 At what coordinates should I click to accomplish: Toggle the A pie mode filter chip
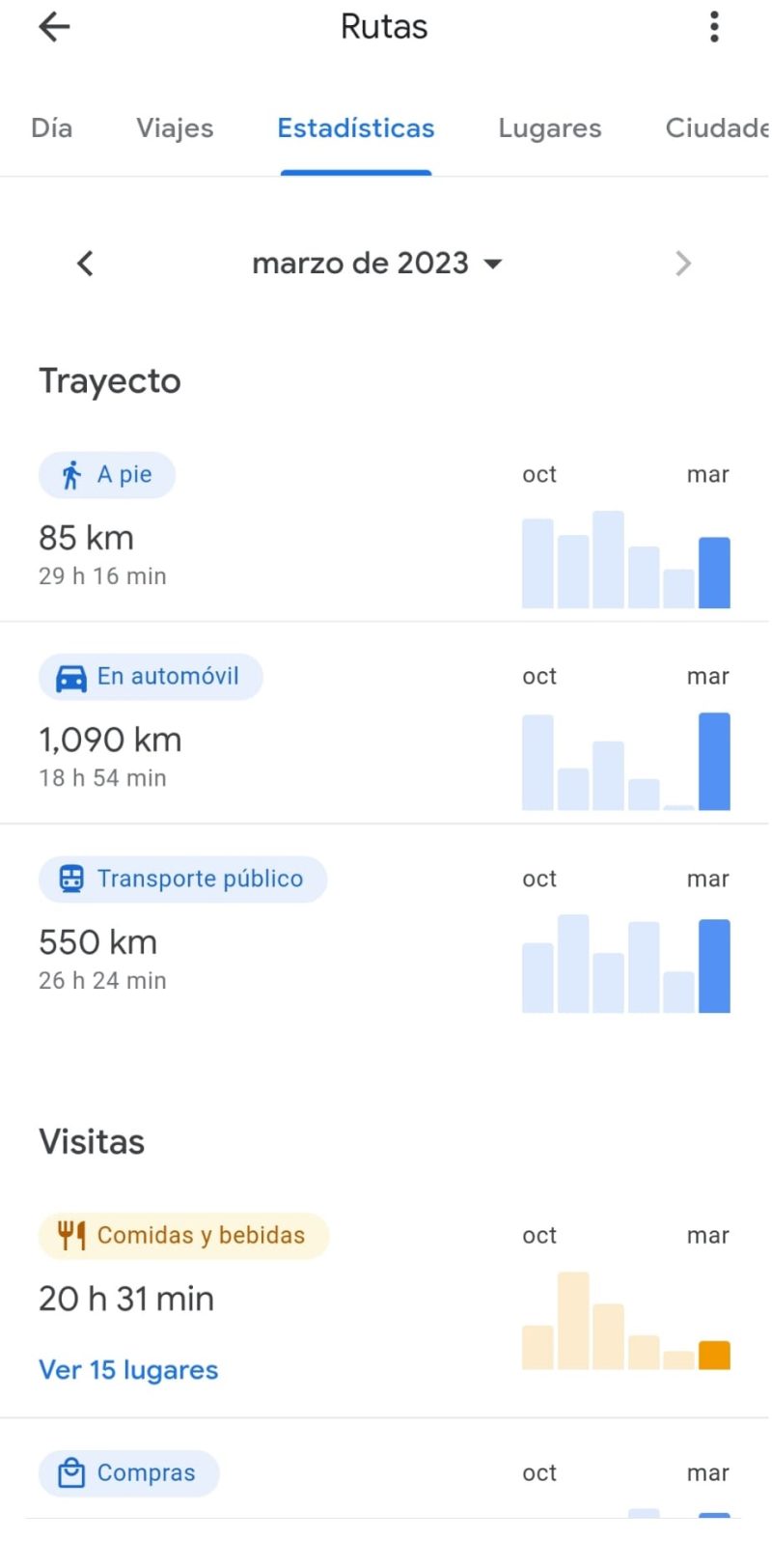coord(106,474)
